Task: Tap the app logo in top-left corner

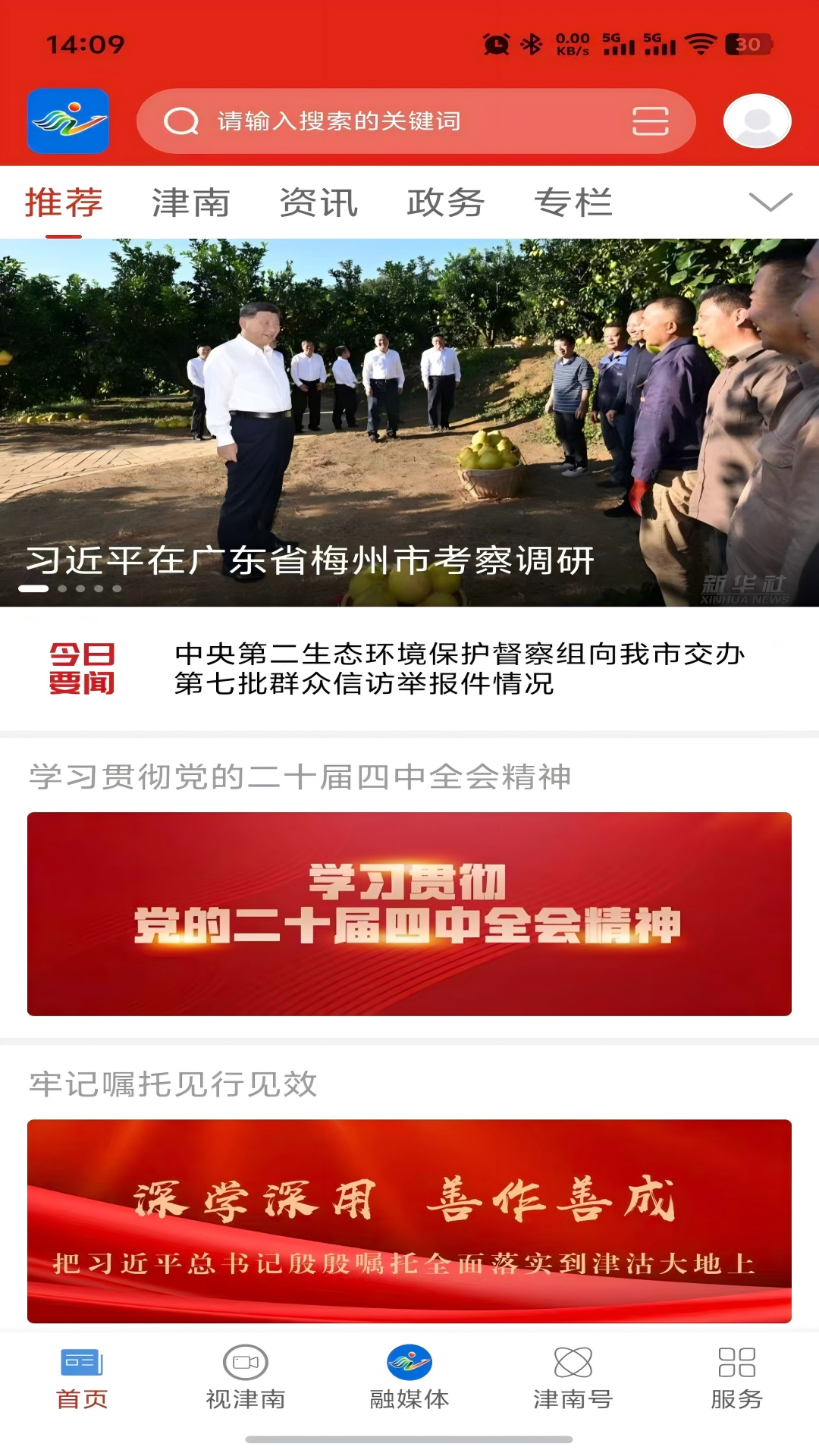Action: pyautogui.click(x=67, y=120)
